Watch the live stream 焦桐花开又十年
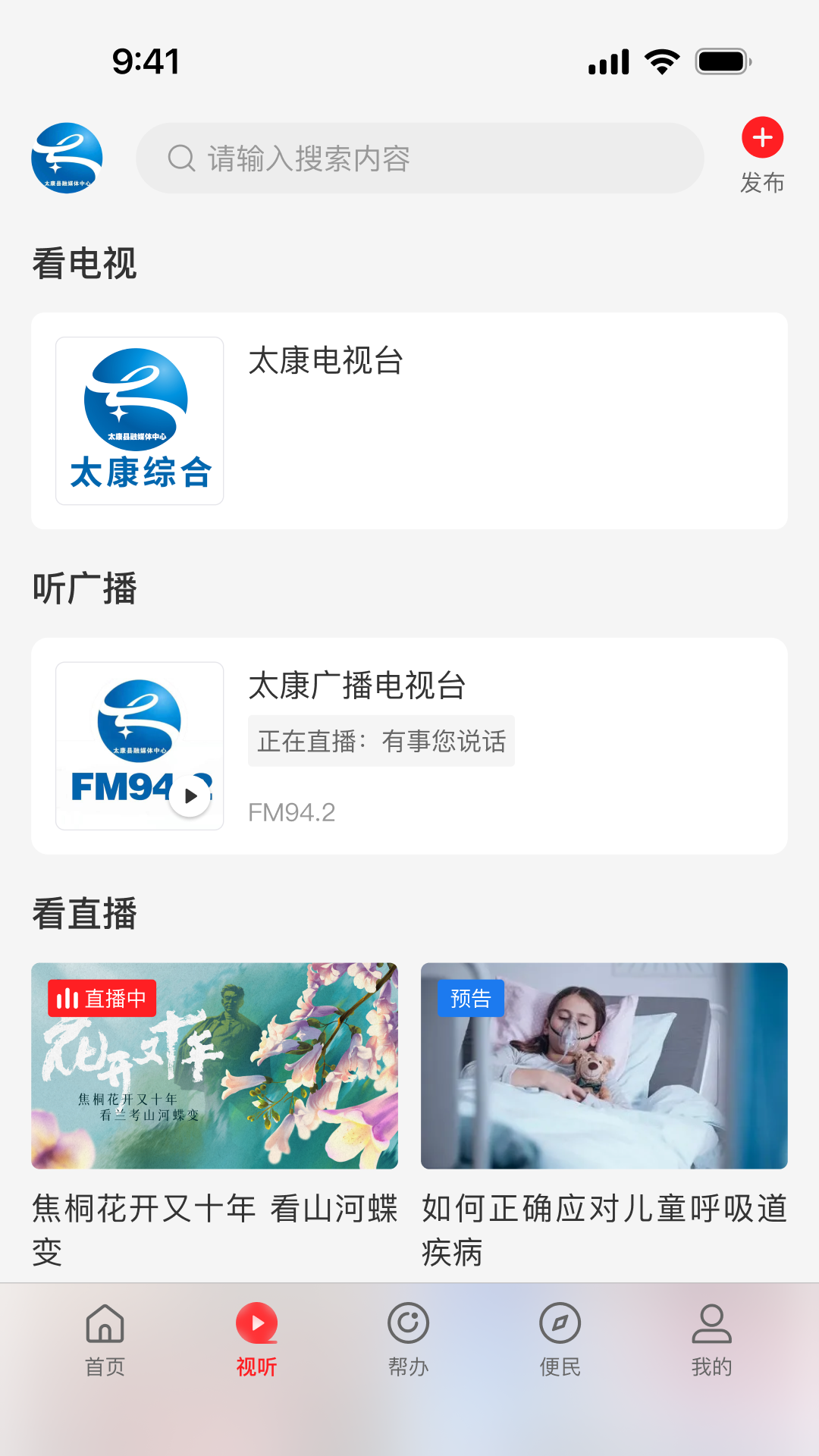The image size is (819, 1456). (215, 1065)
